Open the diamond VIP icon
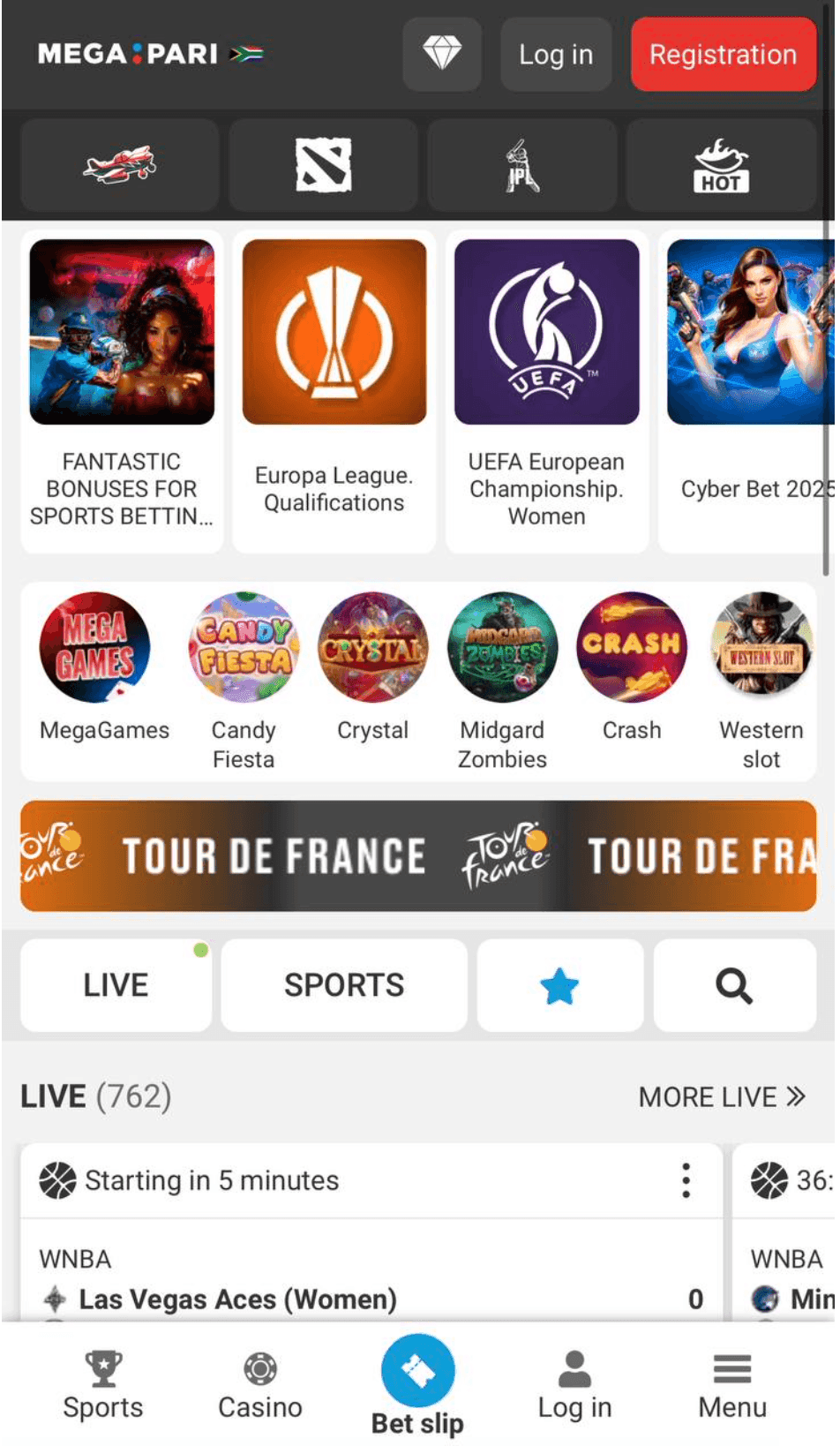This screenshot has width=840, height=1446. (x=441, y=54)
